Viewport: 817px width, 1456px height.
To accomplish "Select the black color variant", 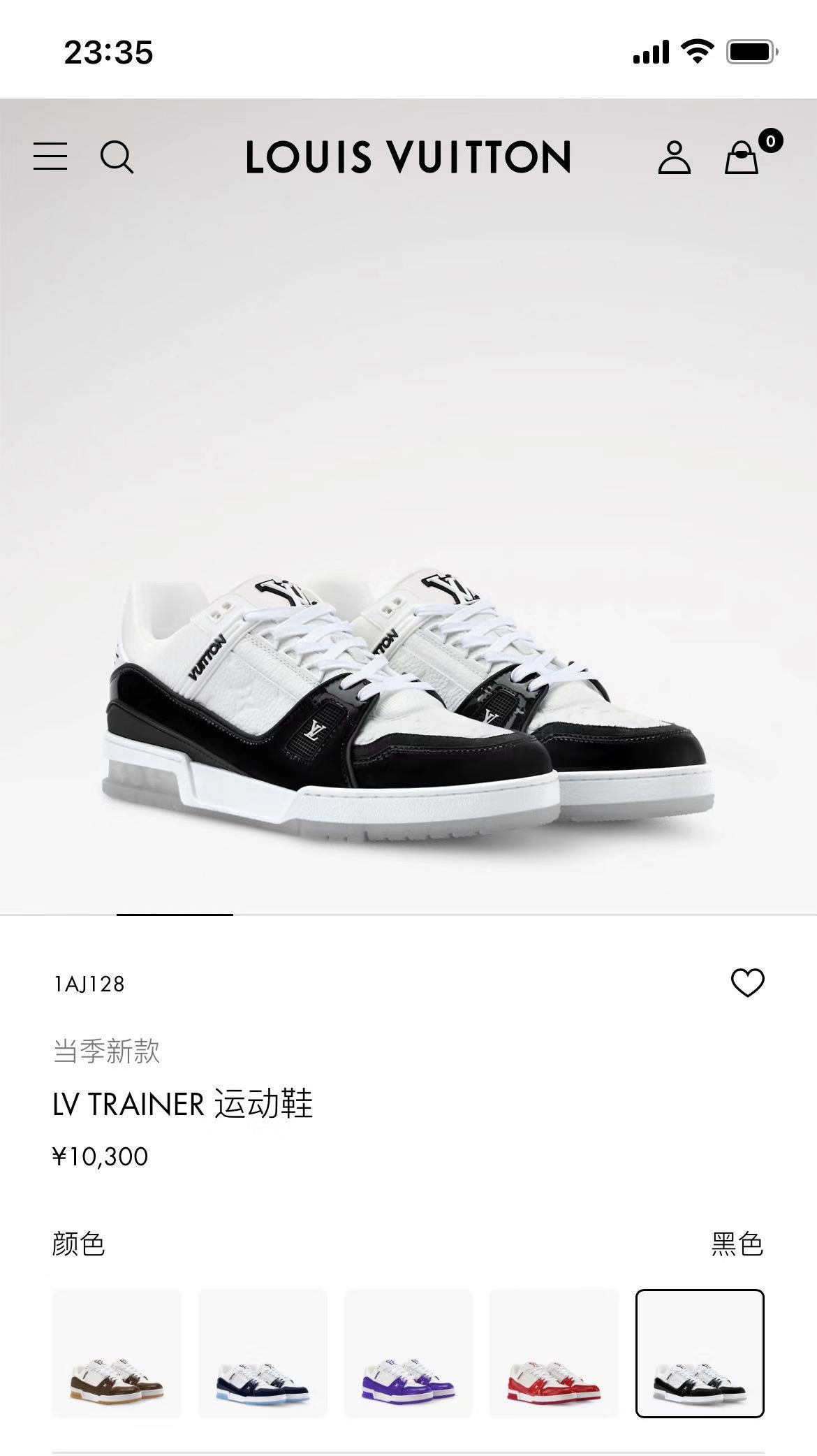I will [700, 1353].
